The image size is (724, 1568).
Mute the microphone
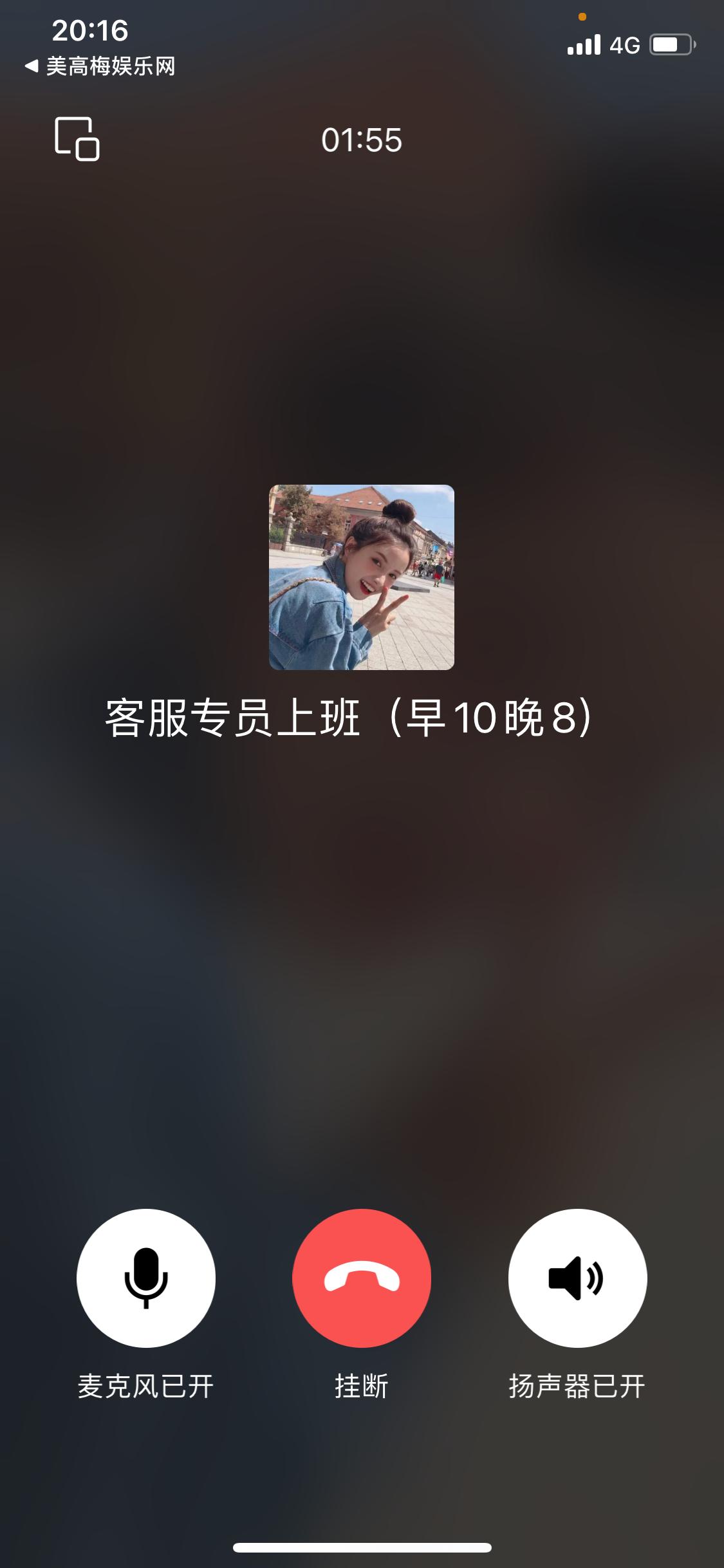(146, 1278)
